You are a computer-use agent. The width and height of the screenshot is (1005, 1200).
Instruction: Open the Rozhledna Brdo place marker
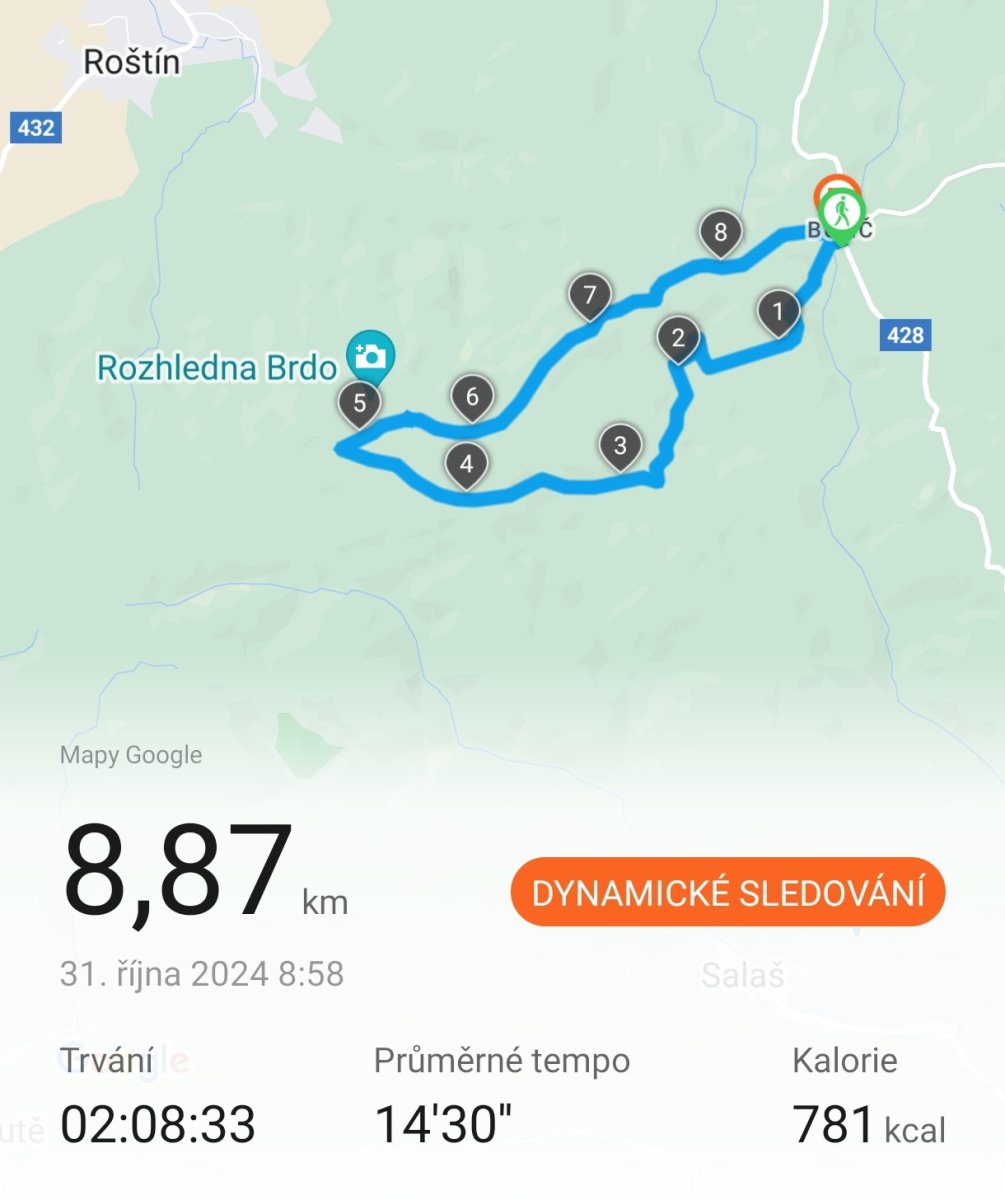(x=370, y=356)
